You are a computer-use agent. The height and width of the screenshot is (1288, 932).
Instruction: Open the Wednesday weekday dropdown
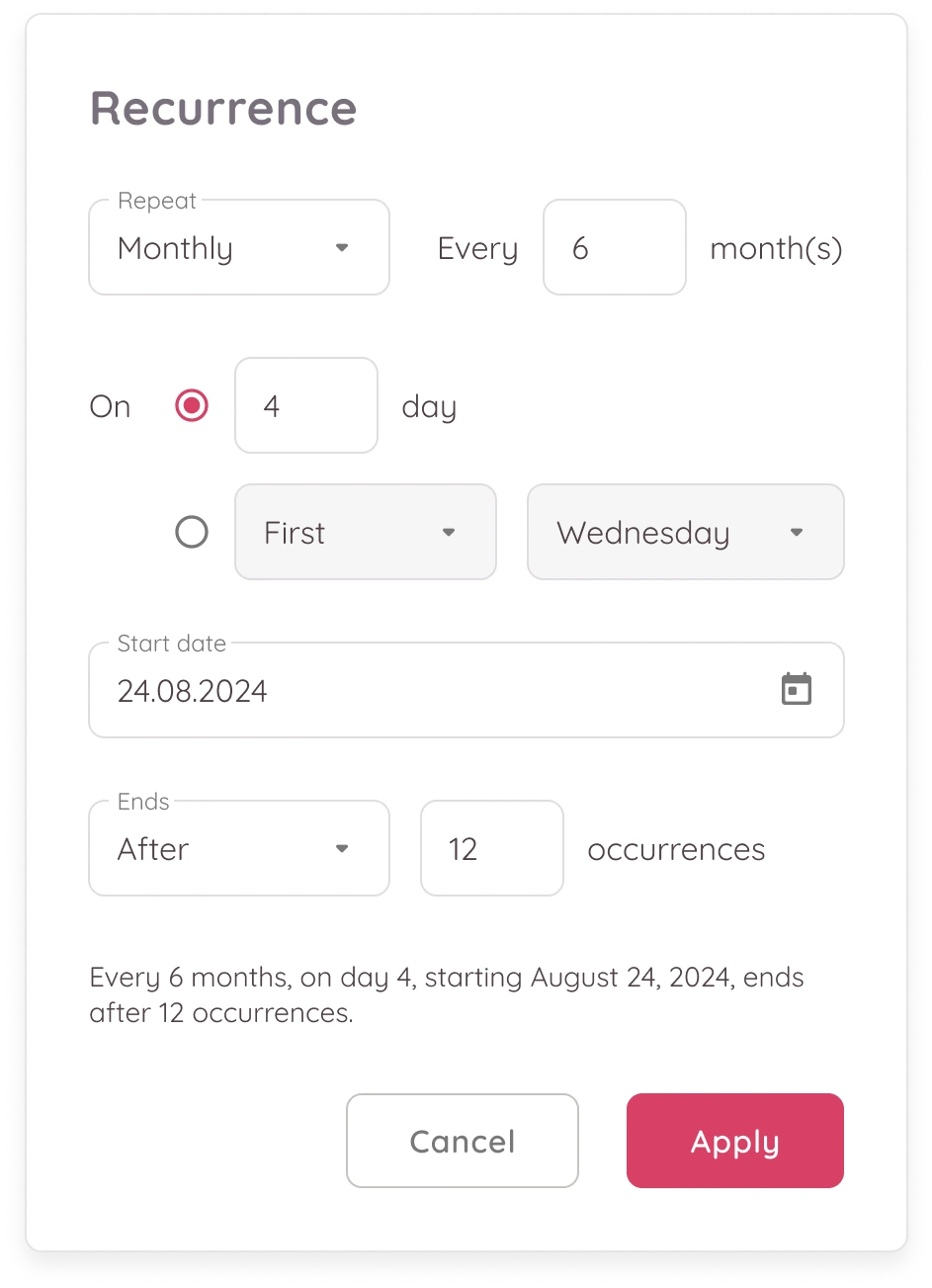tap(685, 533)
